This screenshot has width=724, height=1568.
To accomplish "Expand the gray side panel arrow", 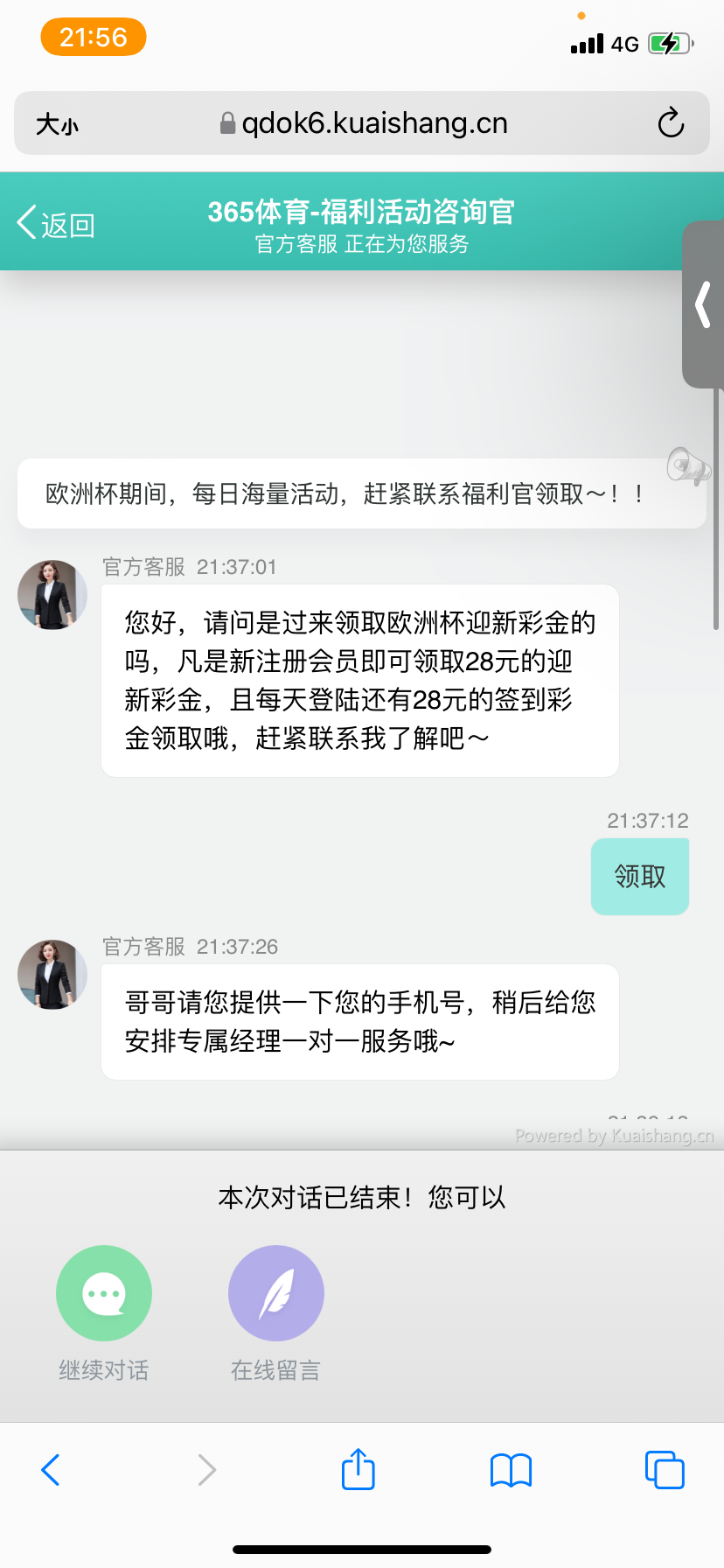I will [x=703, y=304].
